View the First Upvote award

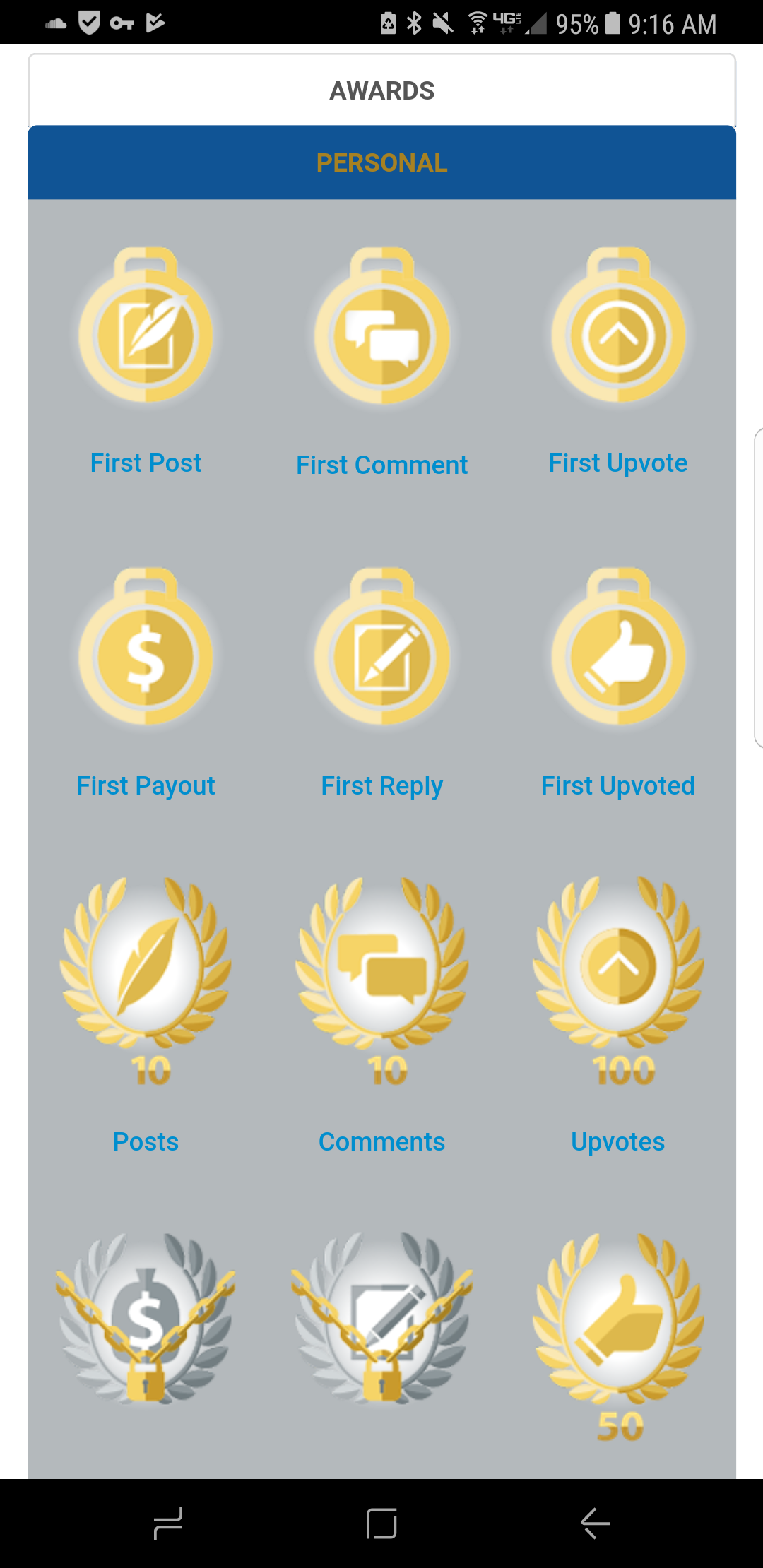point(618,325)
